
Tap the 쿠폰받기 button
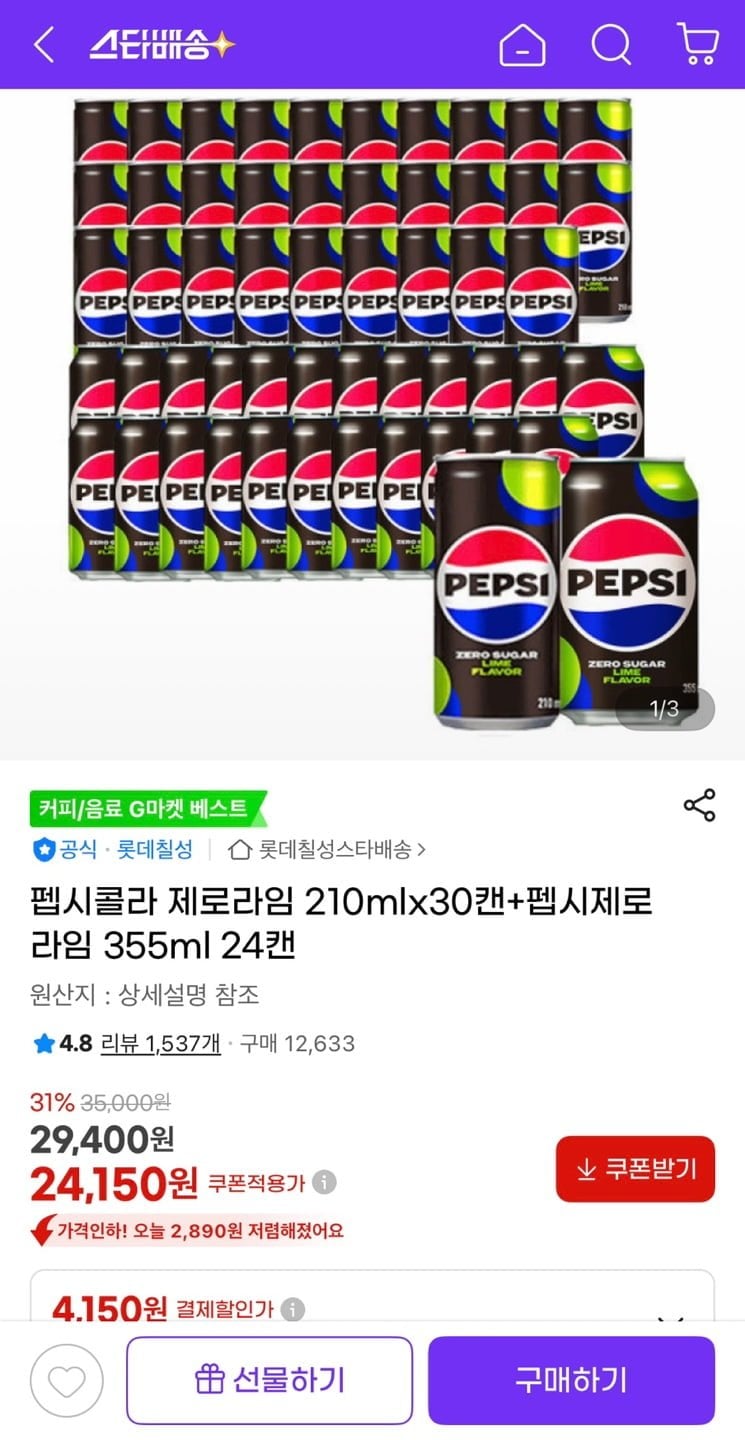point(635,1168)
